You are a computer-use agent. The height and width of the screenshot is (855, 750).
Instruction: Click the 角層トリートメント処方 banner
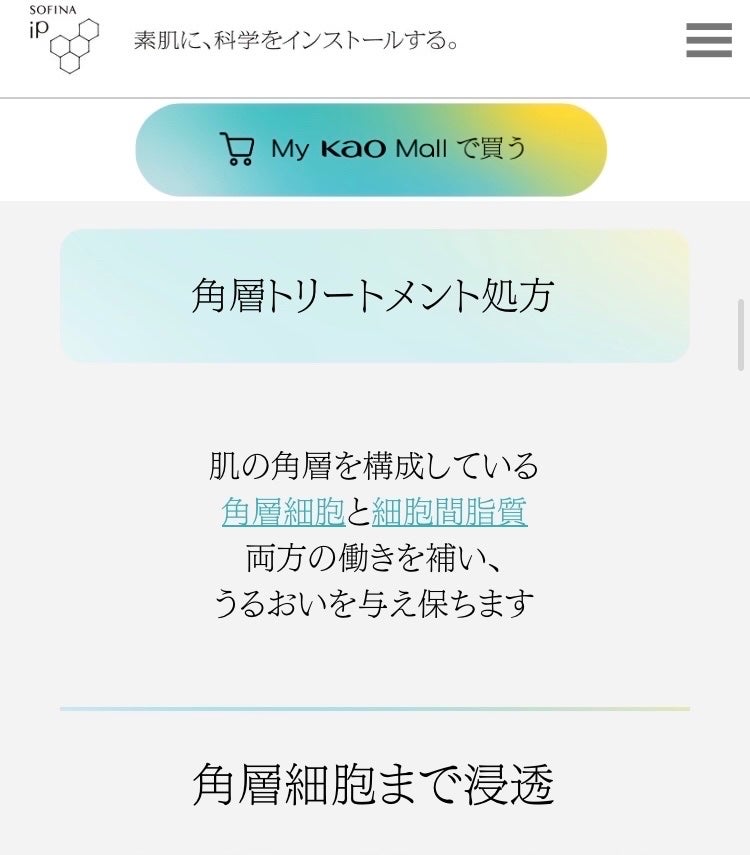(x=375, y=296)
